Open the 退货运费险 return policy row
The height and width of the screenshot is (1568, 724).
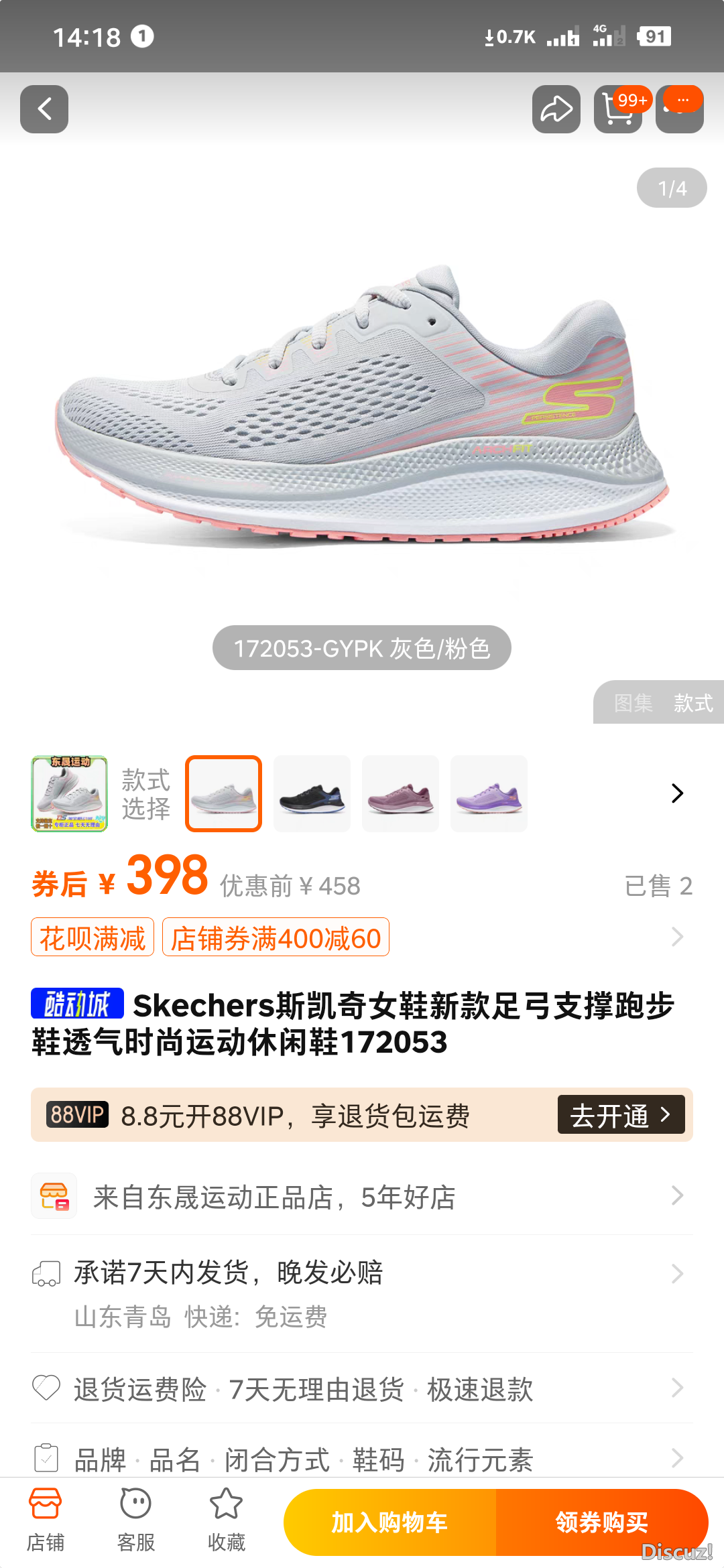tap(362, 1389)
